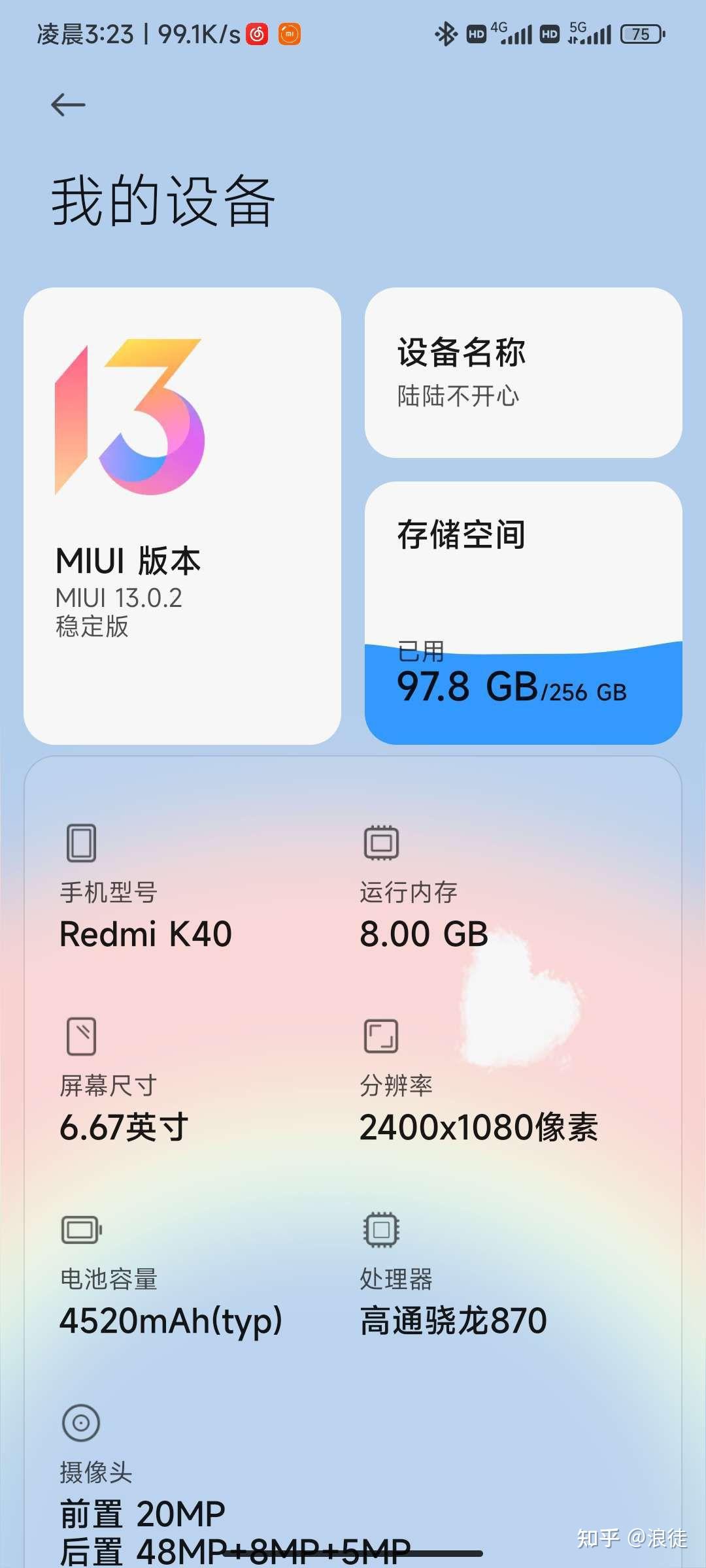Tap the 高通骁龙870 processor entry
This screenshot has height=1568, width=706.
pos(454,1320)
